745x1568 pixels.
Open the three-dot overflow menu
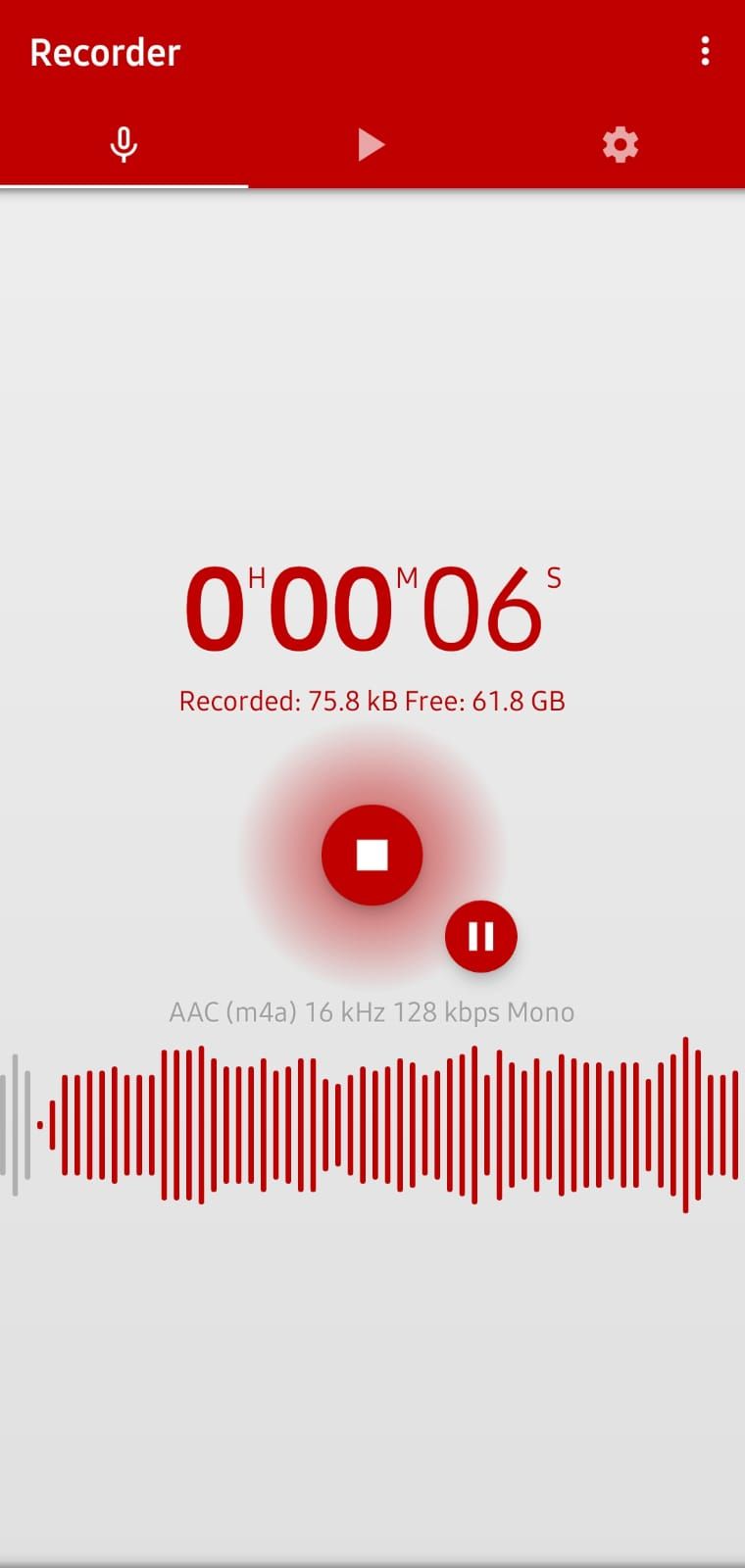pyautogui.click(x=705, y=52)
